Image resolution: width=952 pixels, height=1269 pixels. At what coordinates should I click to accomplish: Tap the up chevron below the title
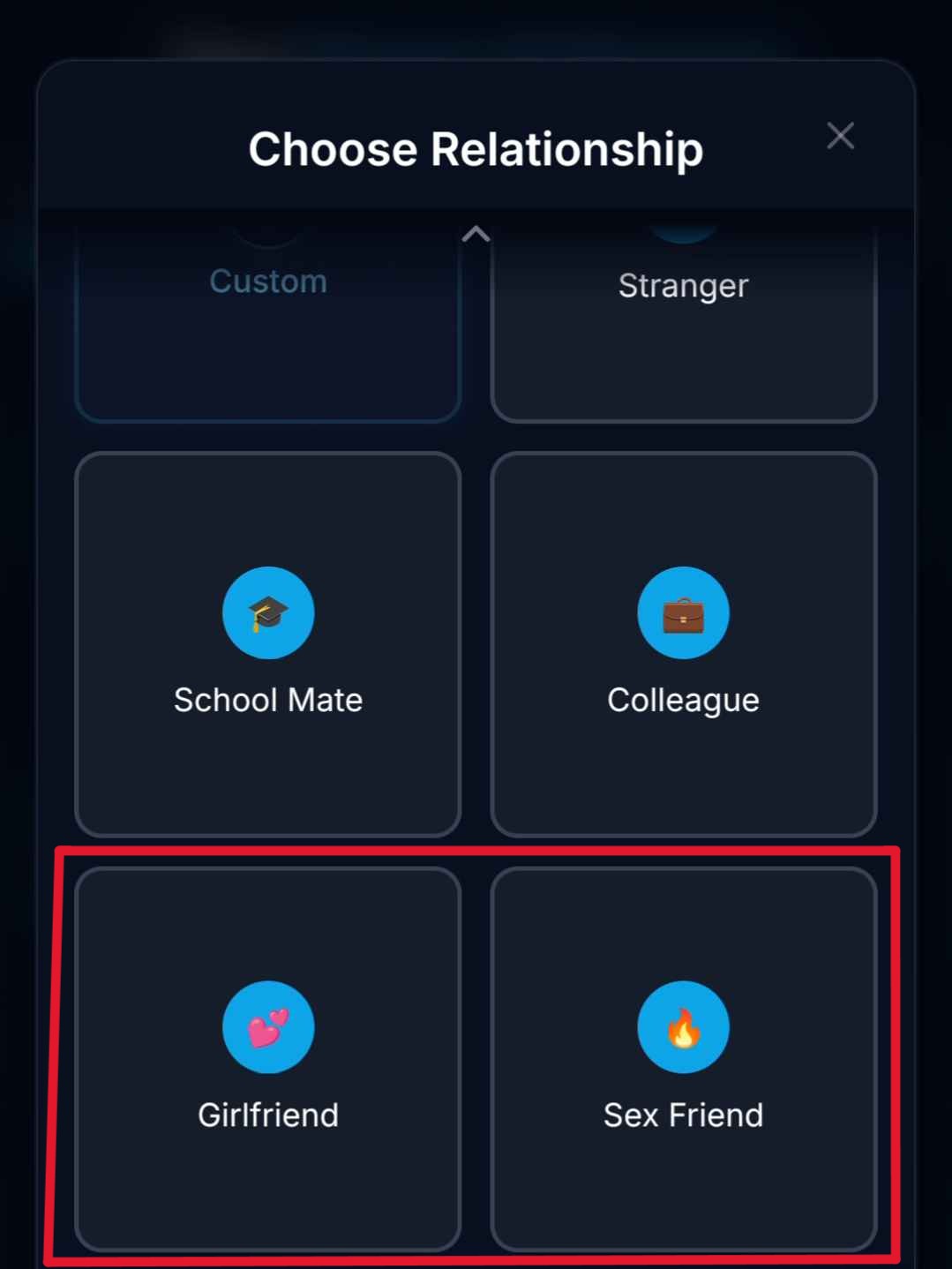pos(476,234)
